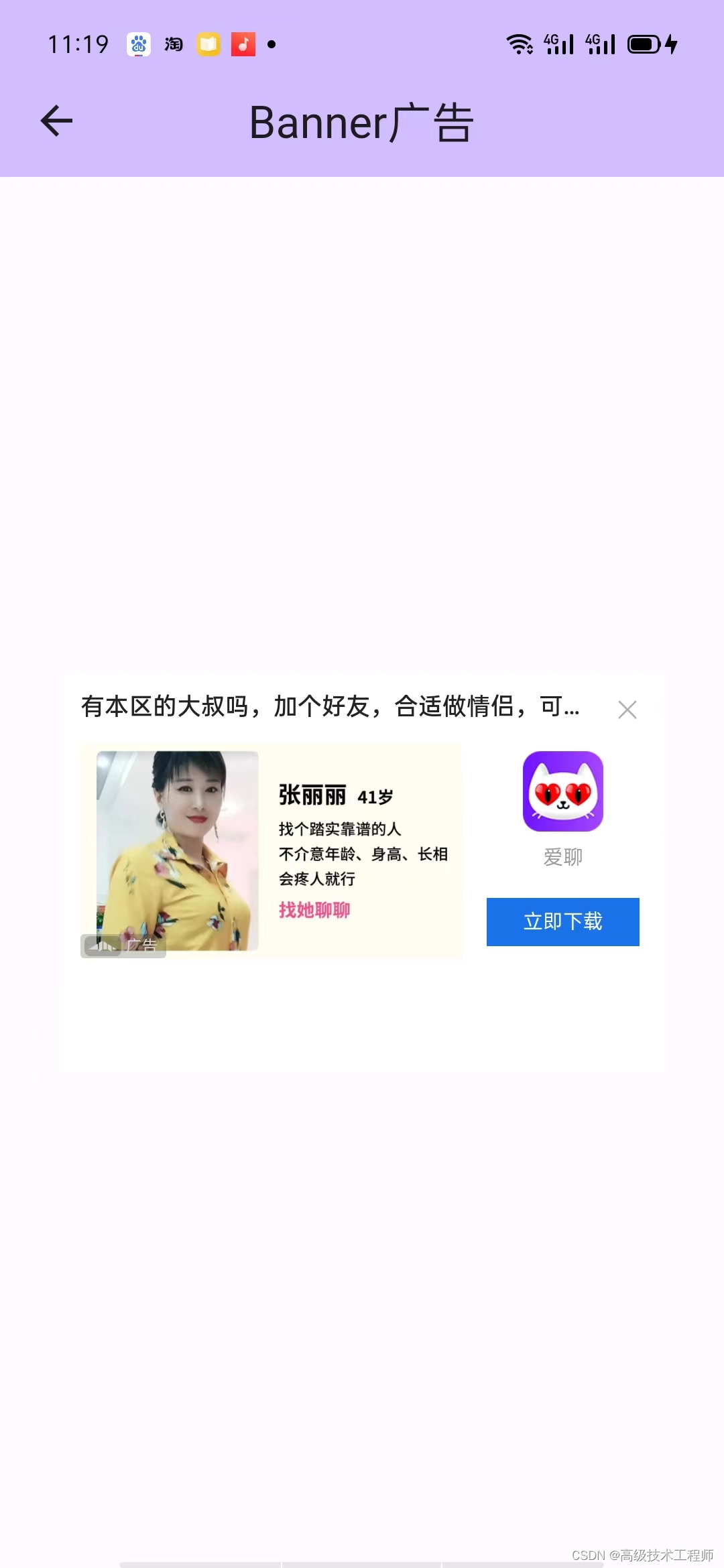Tap the Baidu icon in the status bar
724x1568 pixels.
click(x=139, y=43)
